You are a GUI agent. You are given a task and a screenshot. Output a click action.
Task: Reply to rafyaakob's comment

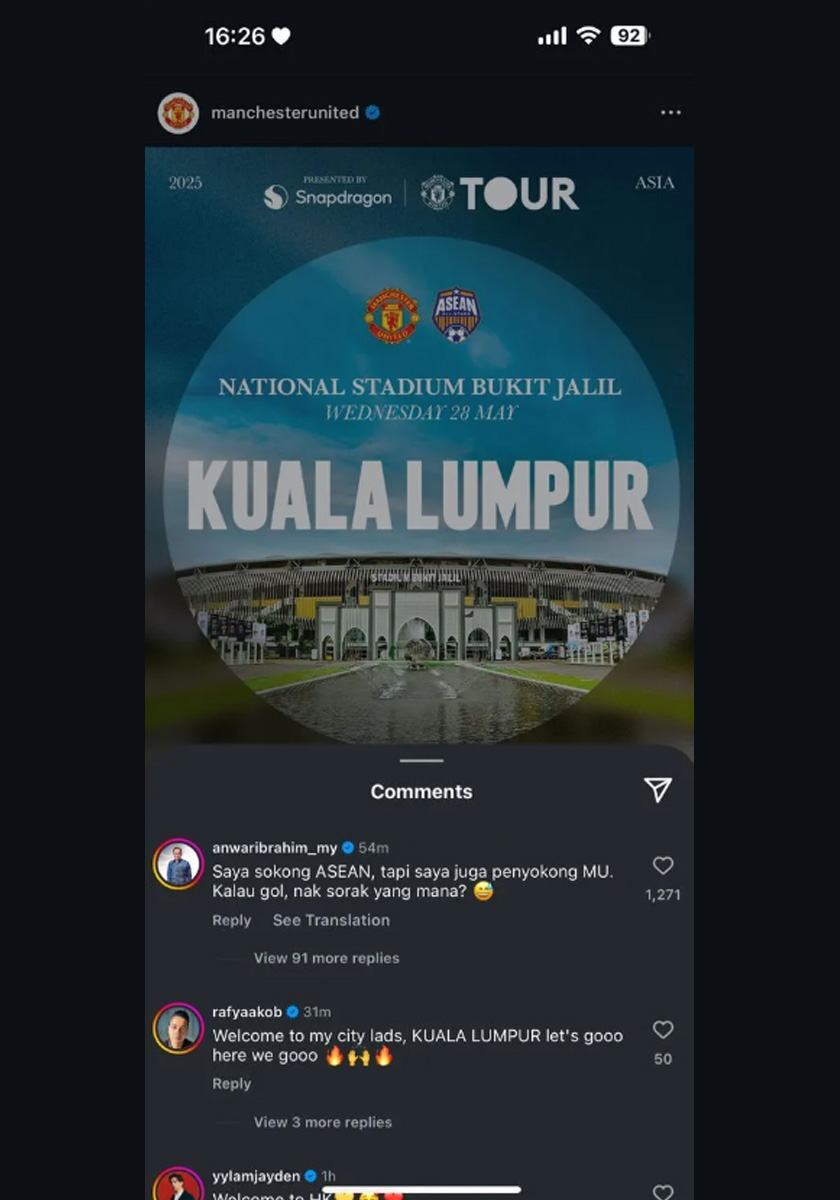pos(231,1084)
